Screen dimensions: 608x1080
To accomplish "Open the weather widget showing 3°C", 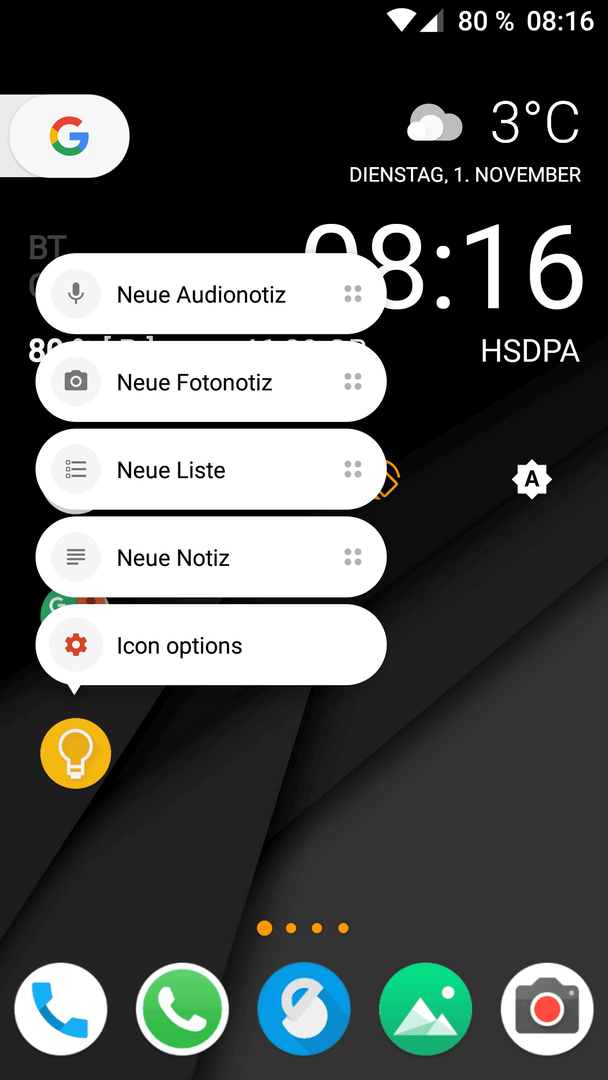I will click(493, 123).
